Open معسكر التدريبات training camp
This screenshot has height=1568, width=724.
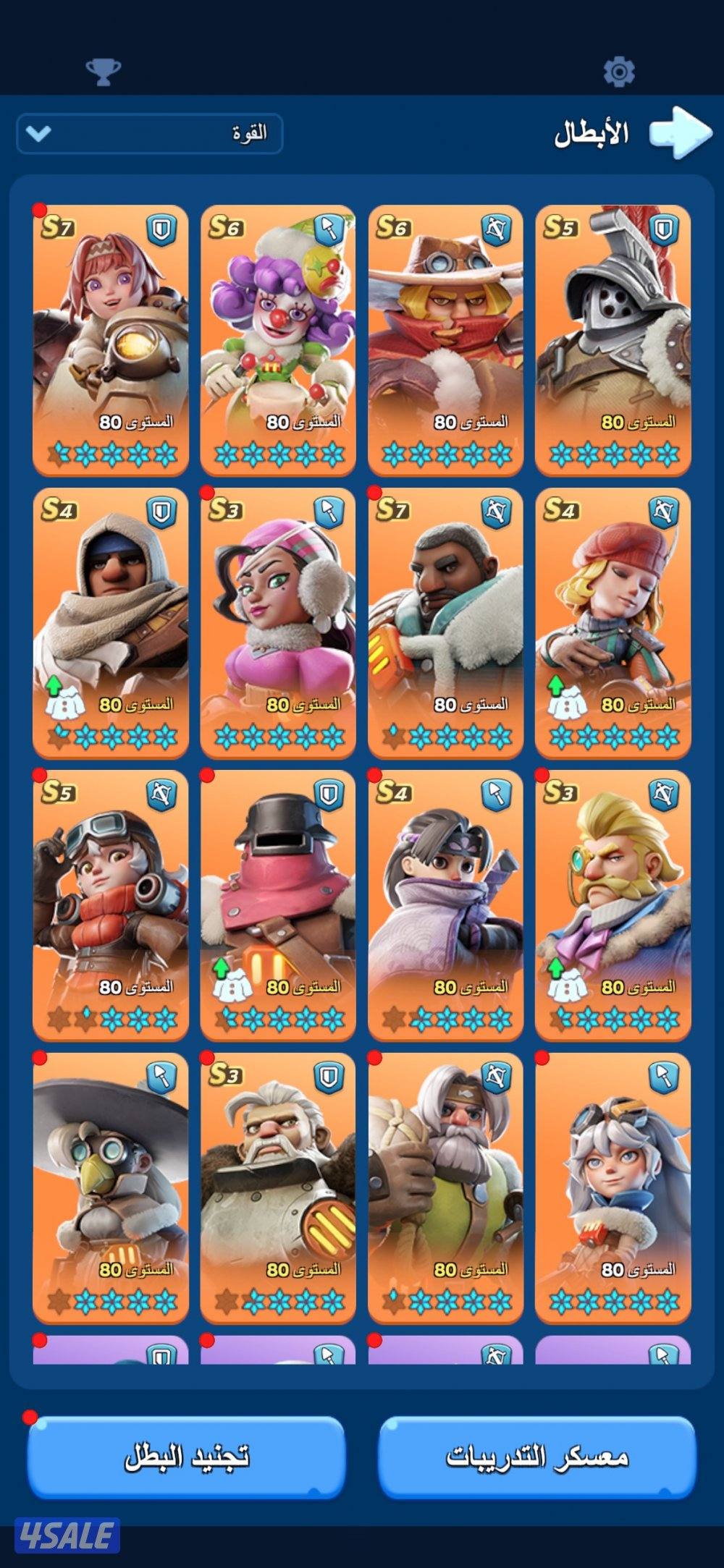coord(536,1457)
